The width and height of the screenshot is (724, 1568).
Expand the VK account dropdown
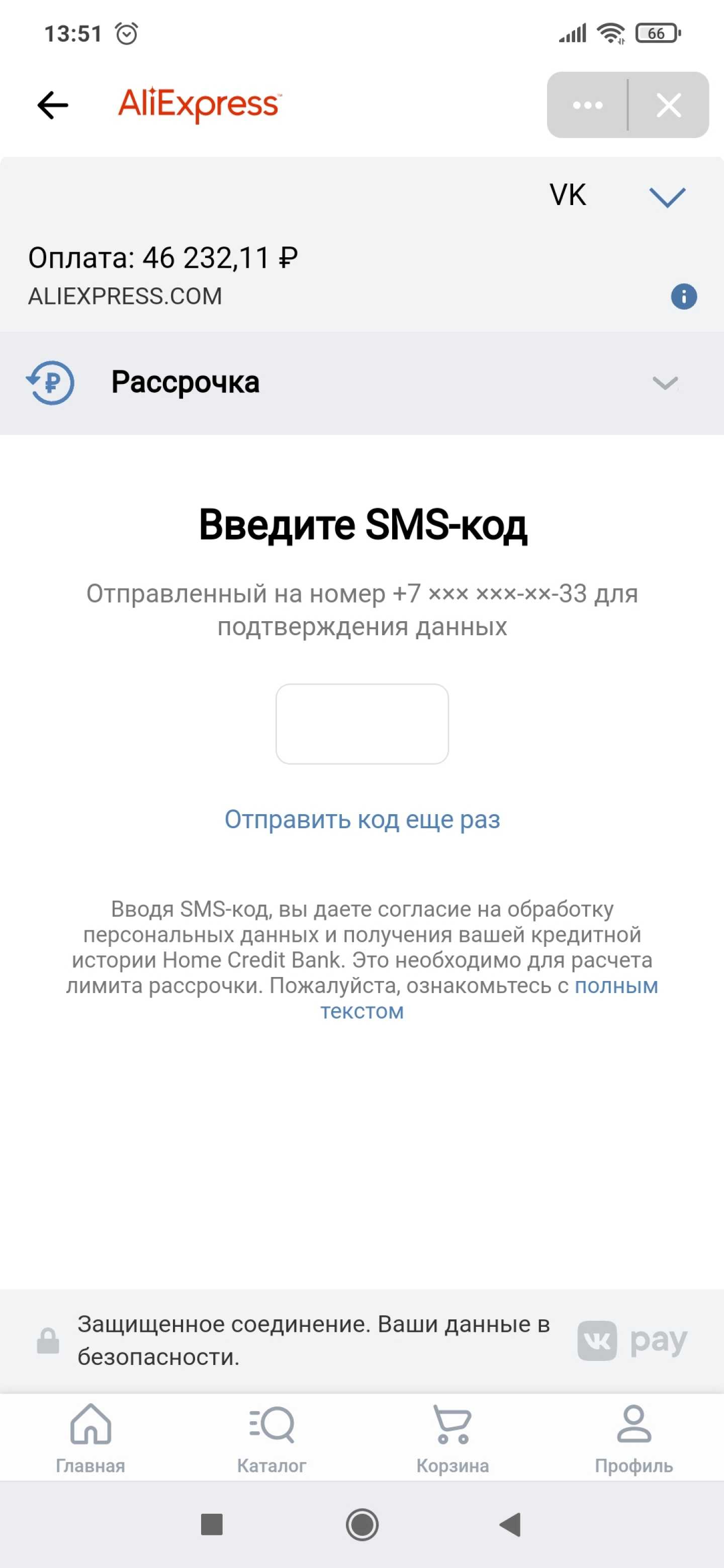[667, 197]
